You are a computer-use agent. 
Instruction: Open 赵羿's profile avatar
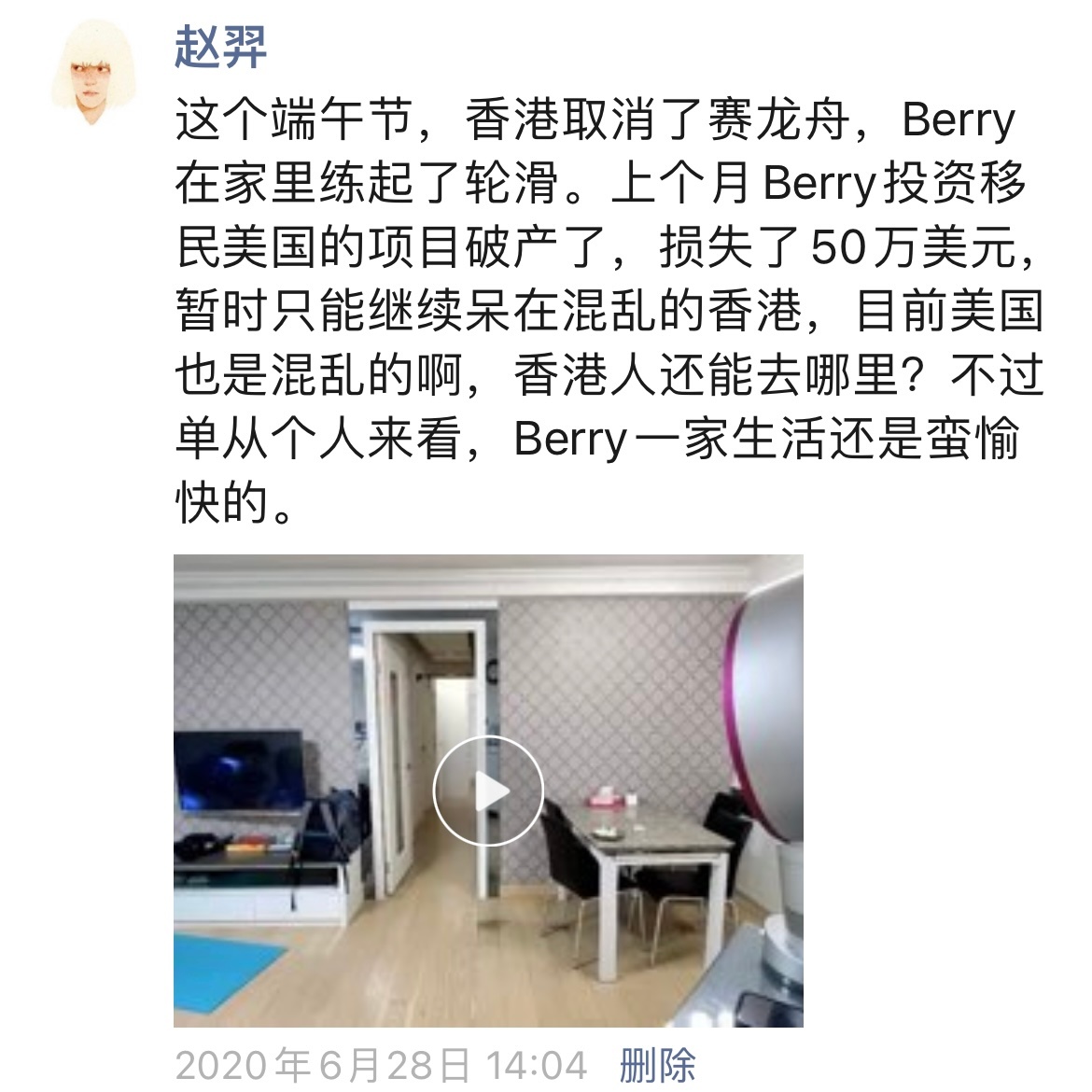coord(91,74)
